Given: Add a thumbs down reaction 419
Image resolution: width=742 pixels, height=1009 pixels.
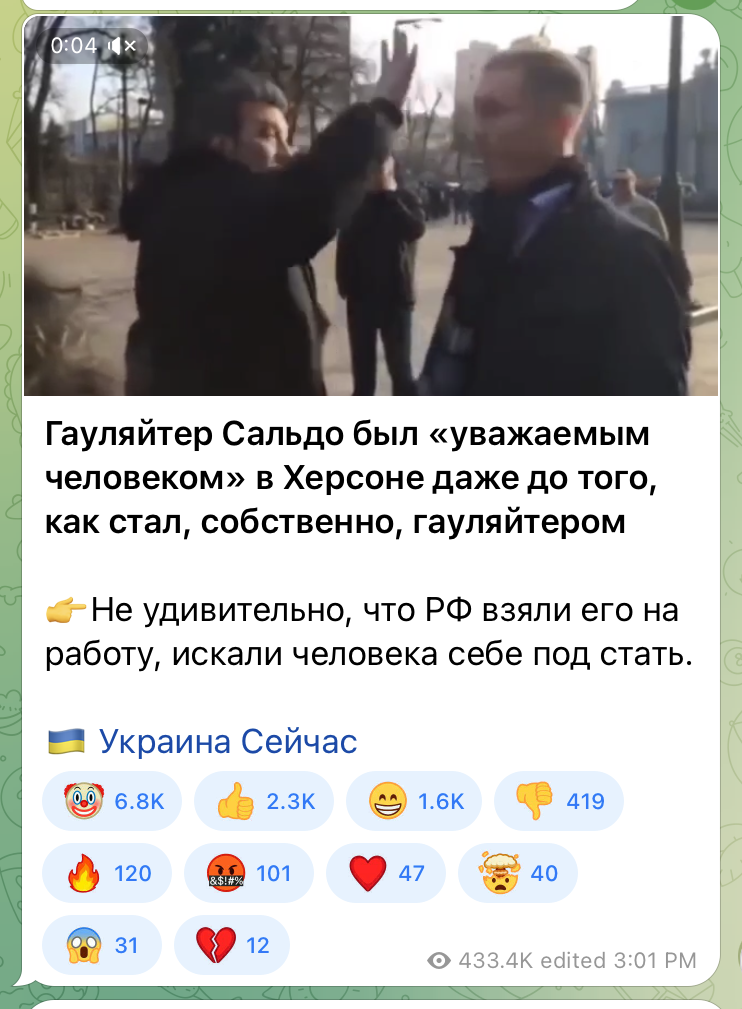Looking at the screenshot, I should click(x=558, y=801).
